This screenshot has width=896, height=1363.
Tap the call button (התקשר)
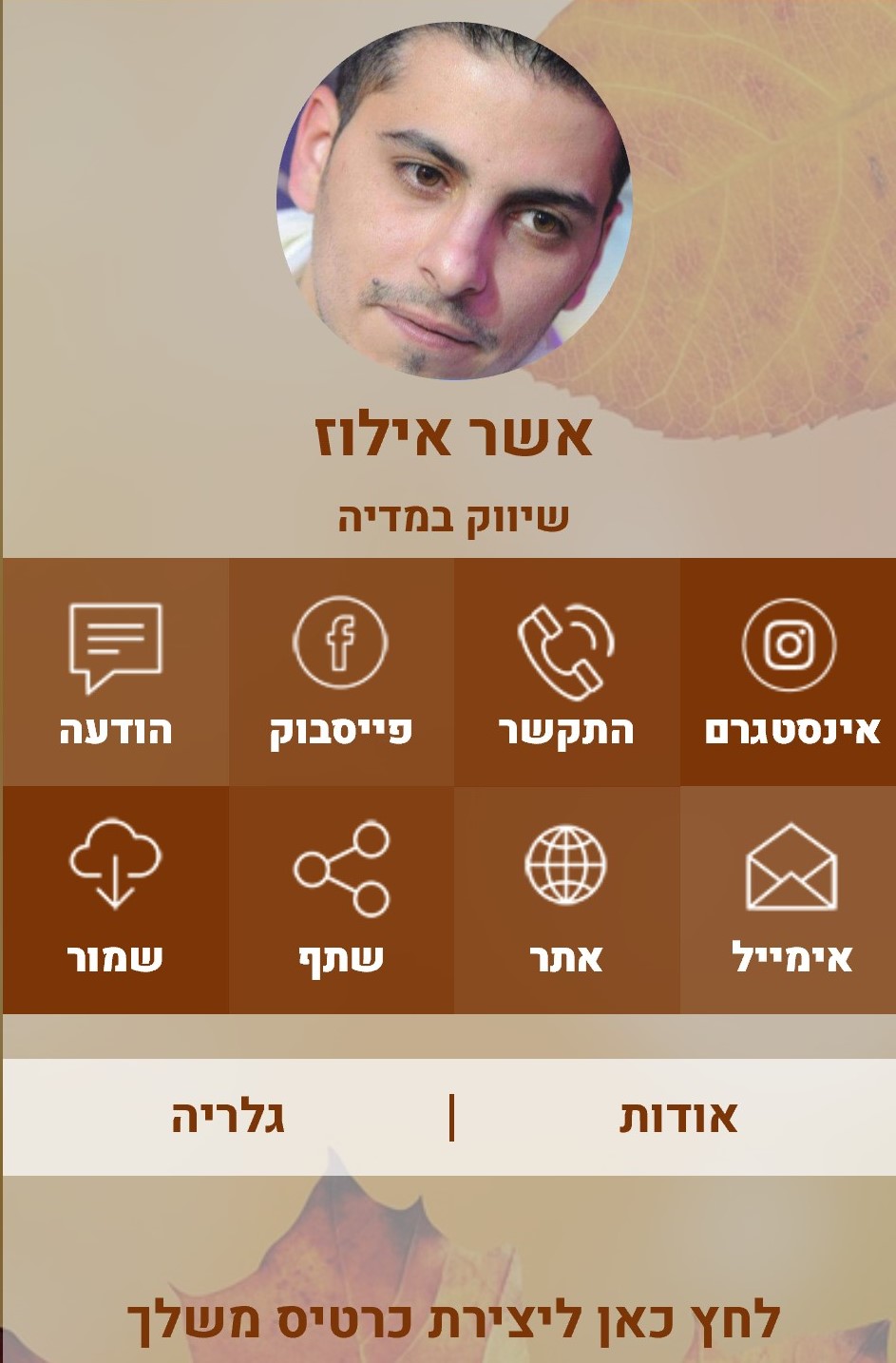(566, 671)
